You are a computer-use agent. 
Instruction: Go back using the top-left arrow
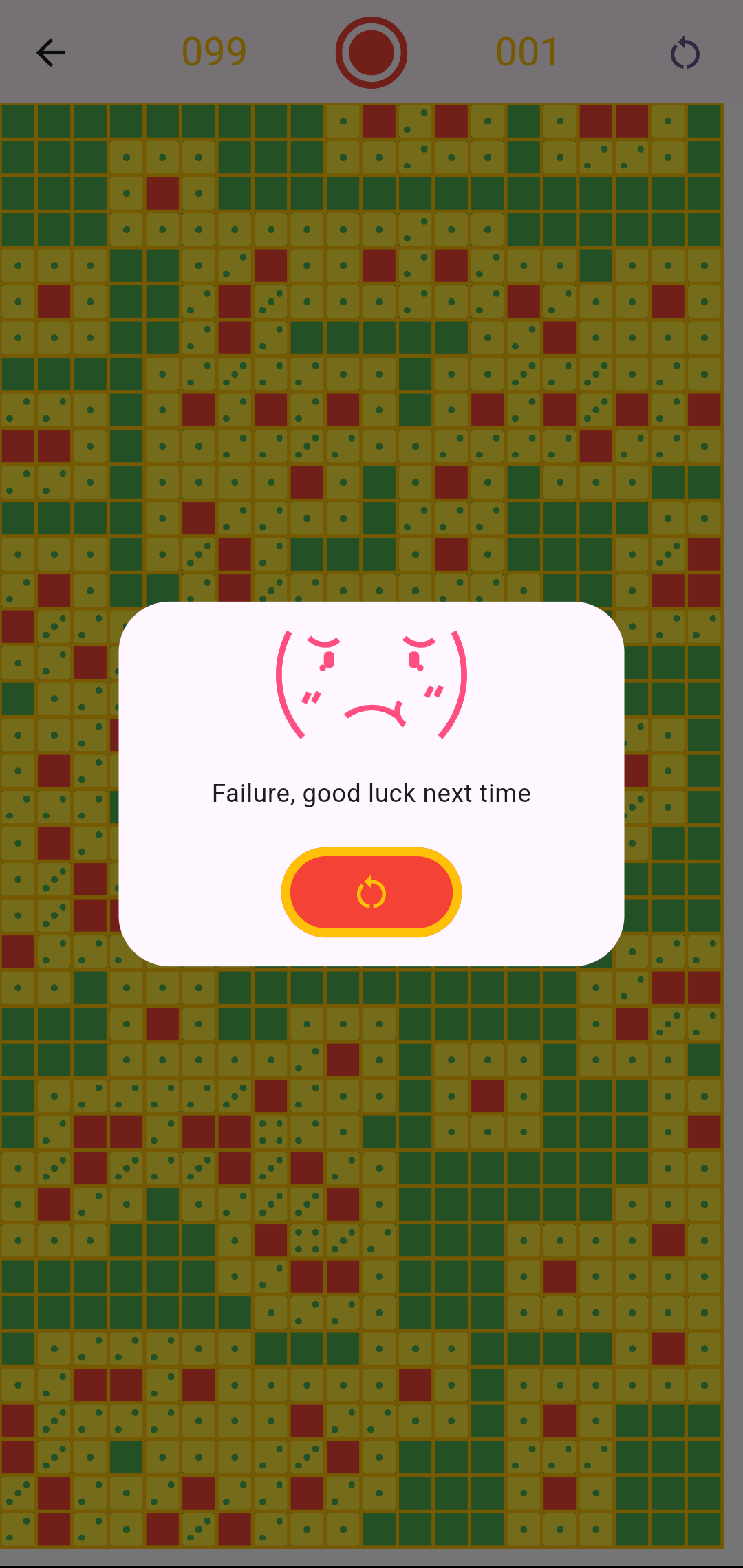[50, 53]
